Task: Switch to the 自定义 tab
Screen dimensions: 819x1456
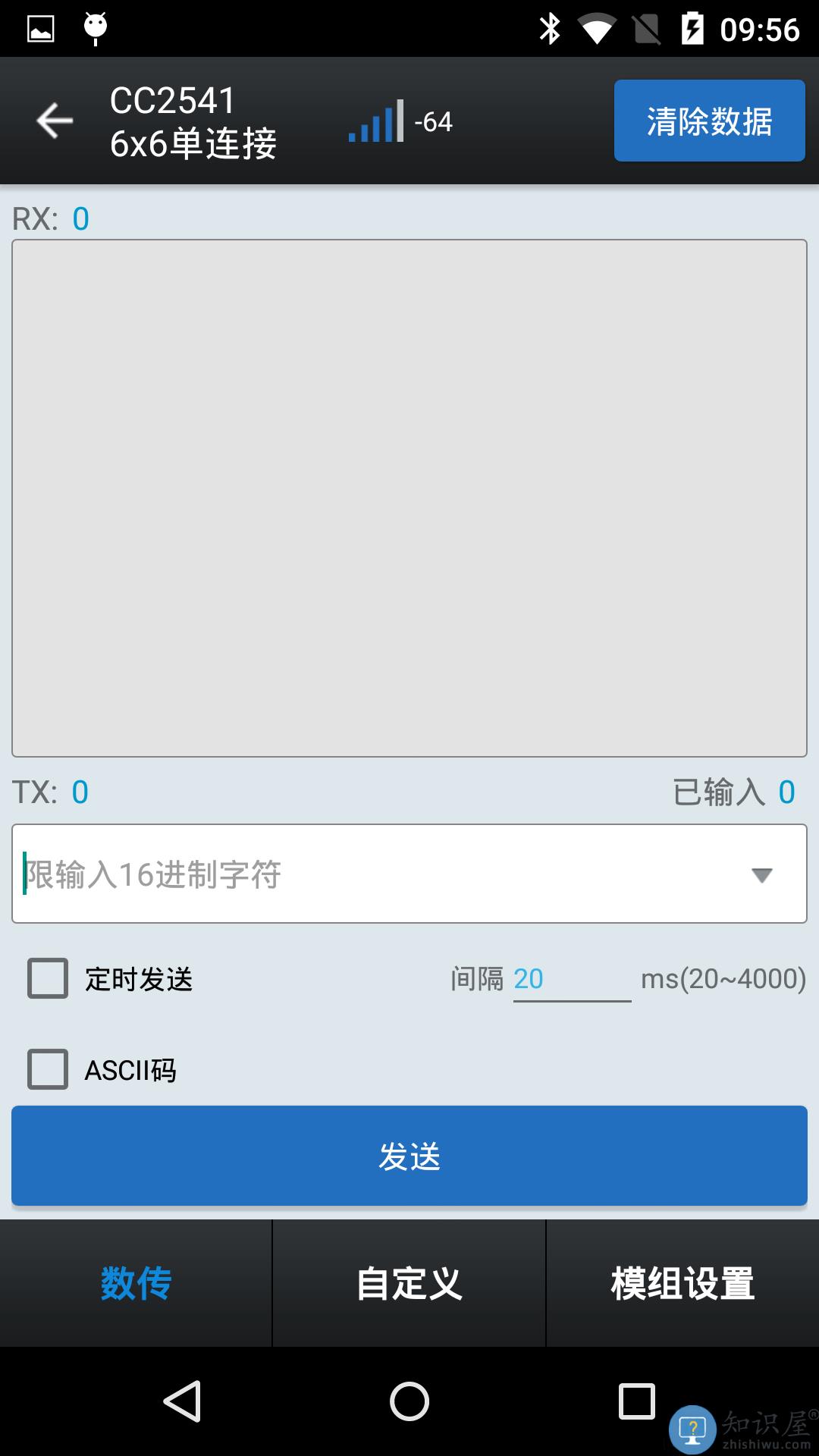Action: click(x=409, y=1283)
